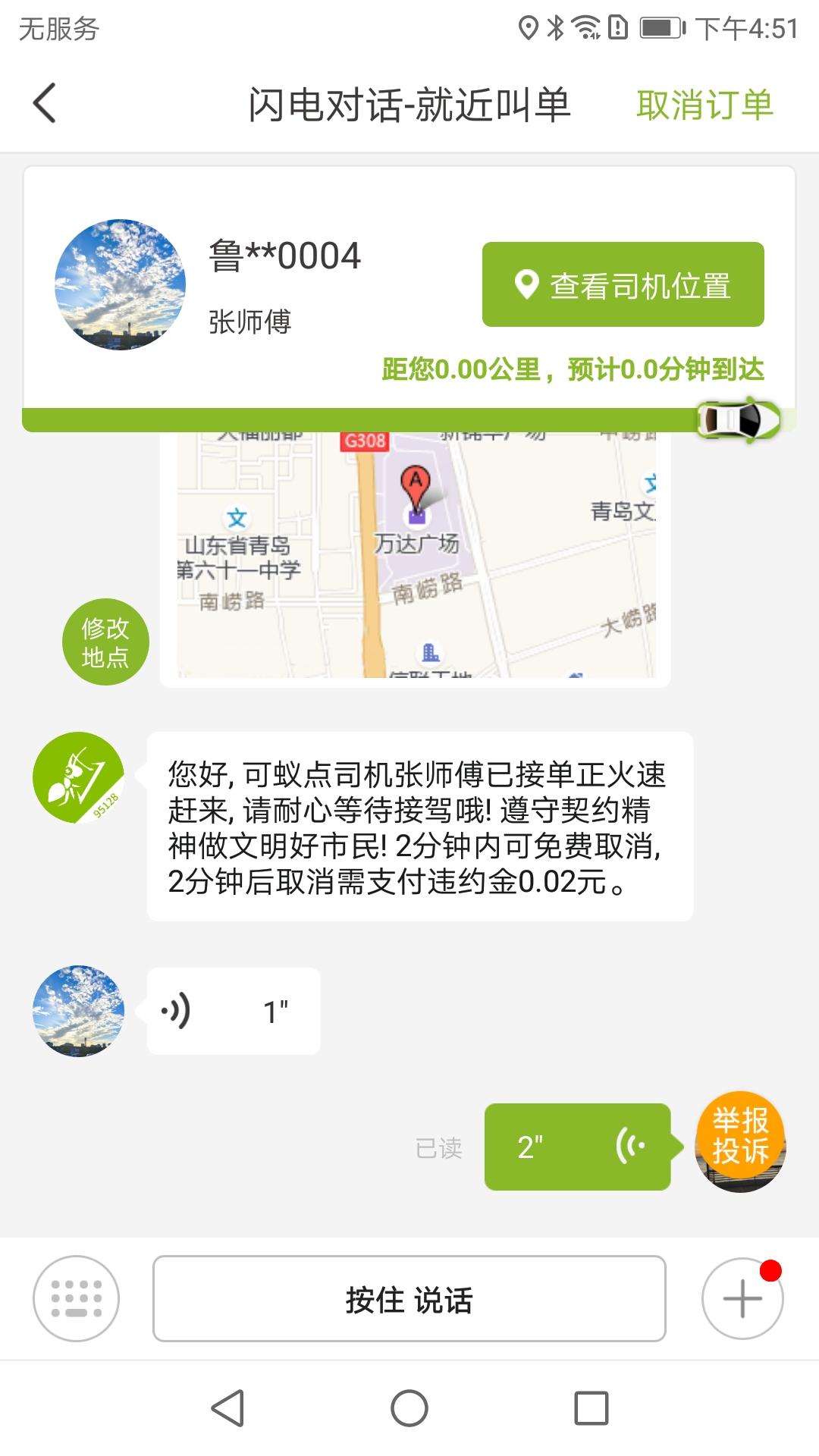Tap the 已读 read receipt label

point(442,1147)
